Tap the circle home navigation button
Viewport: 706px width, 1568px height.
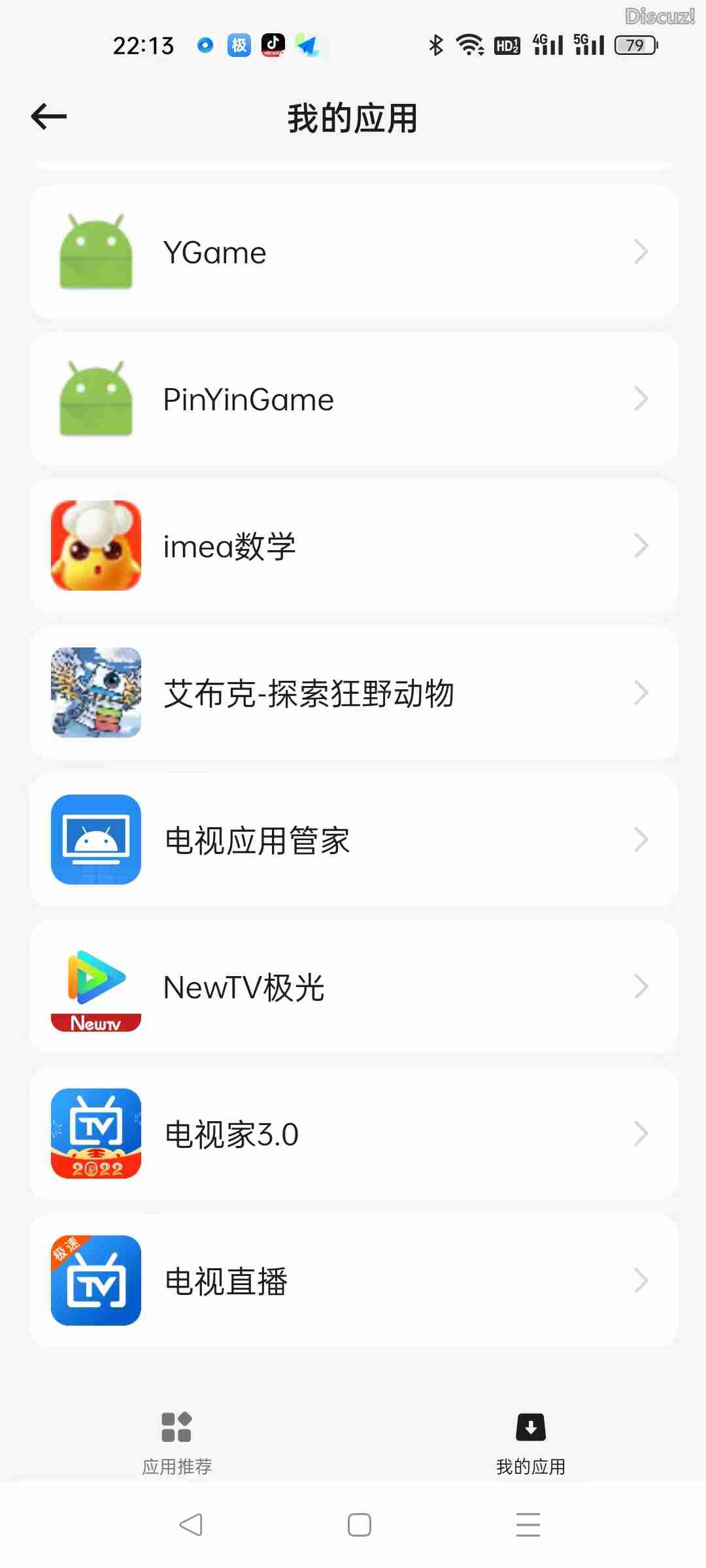[359, 1524]
